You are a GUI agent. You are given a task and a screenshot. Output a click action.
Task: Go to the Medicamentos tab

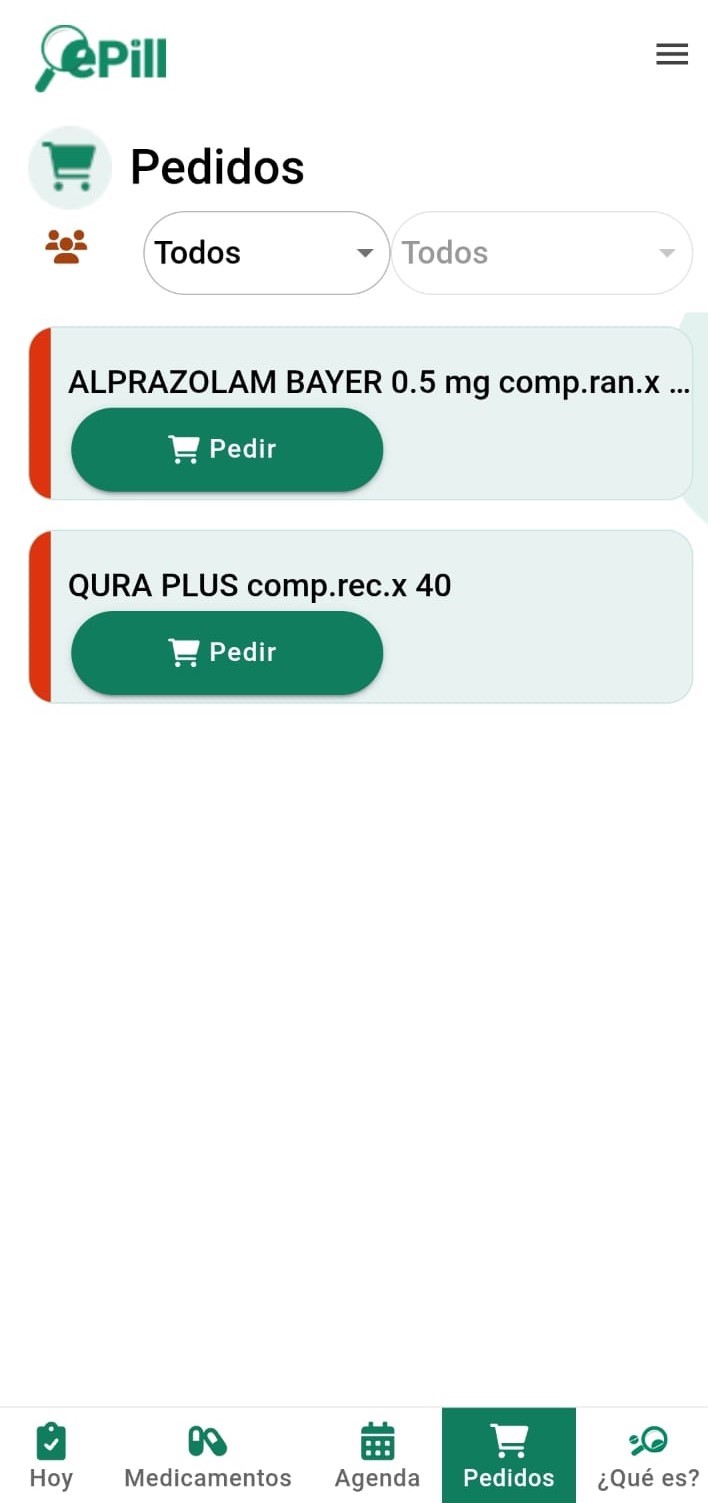[208, 1456]
